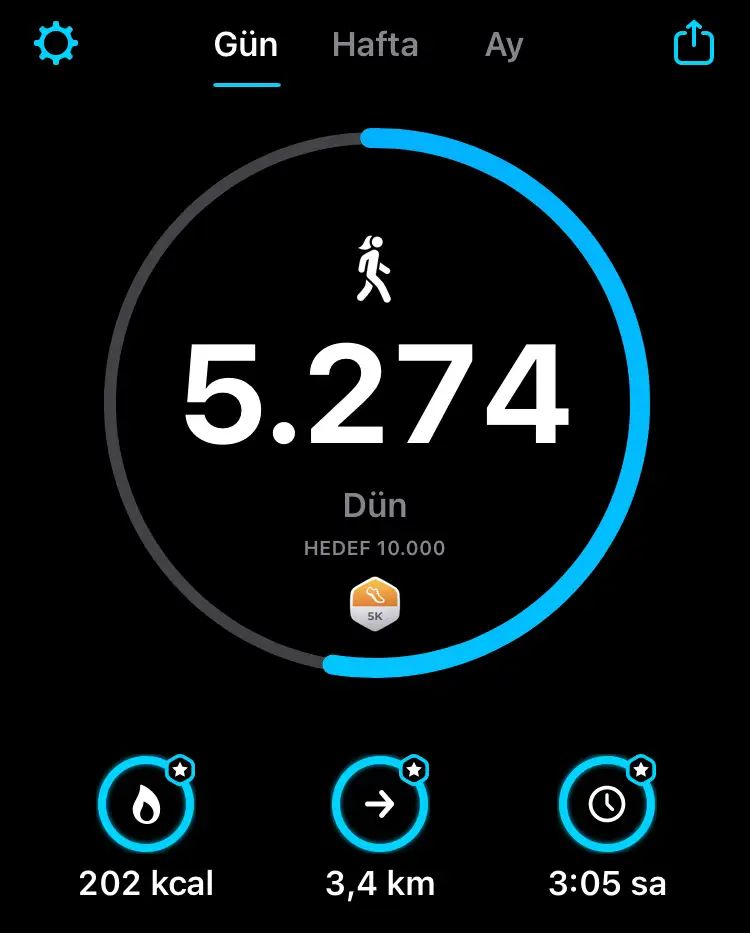Viewport: 750px width, 933px height.
Task: Switch to the Ay tab
Action: pyautogui.click(x=504, y=46)
